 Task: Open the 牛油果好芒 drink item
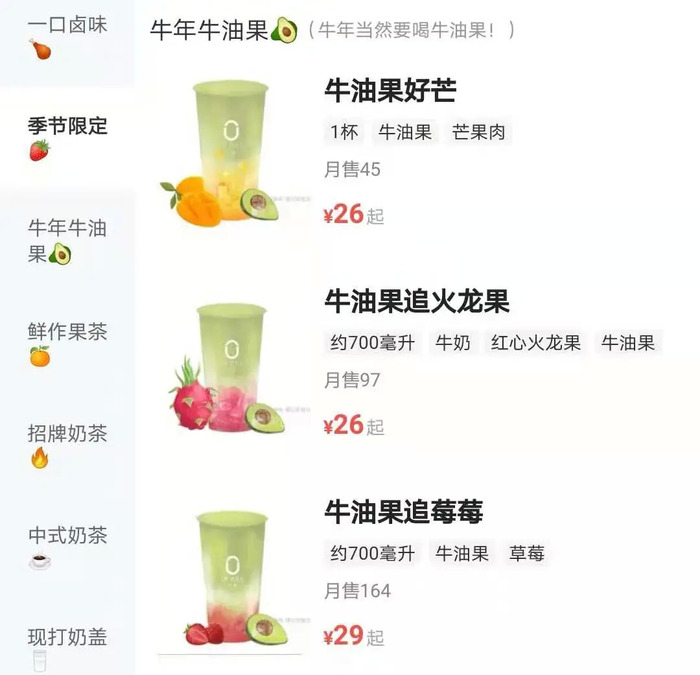point(390,91)
